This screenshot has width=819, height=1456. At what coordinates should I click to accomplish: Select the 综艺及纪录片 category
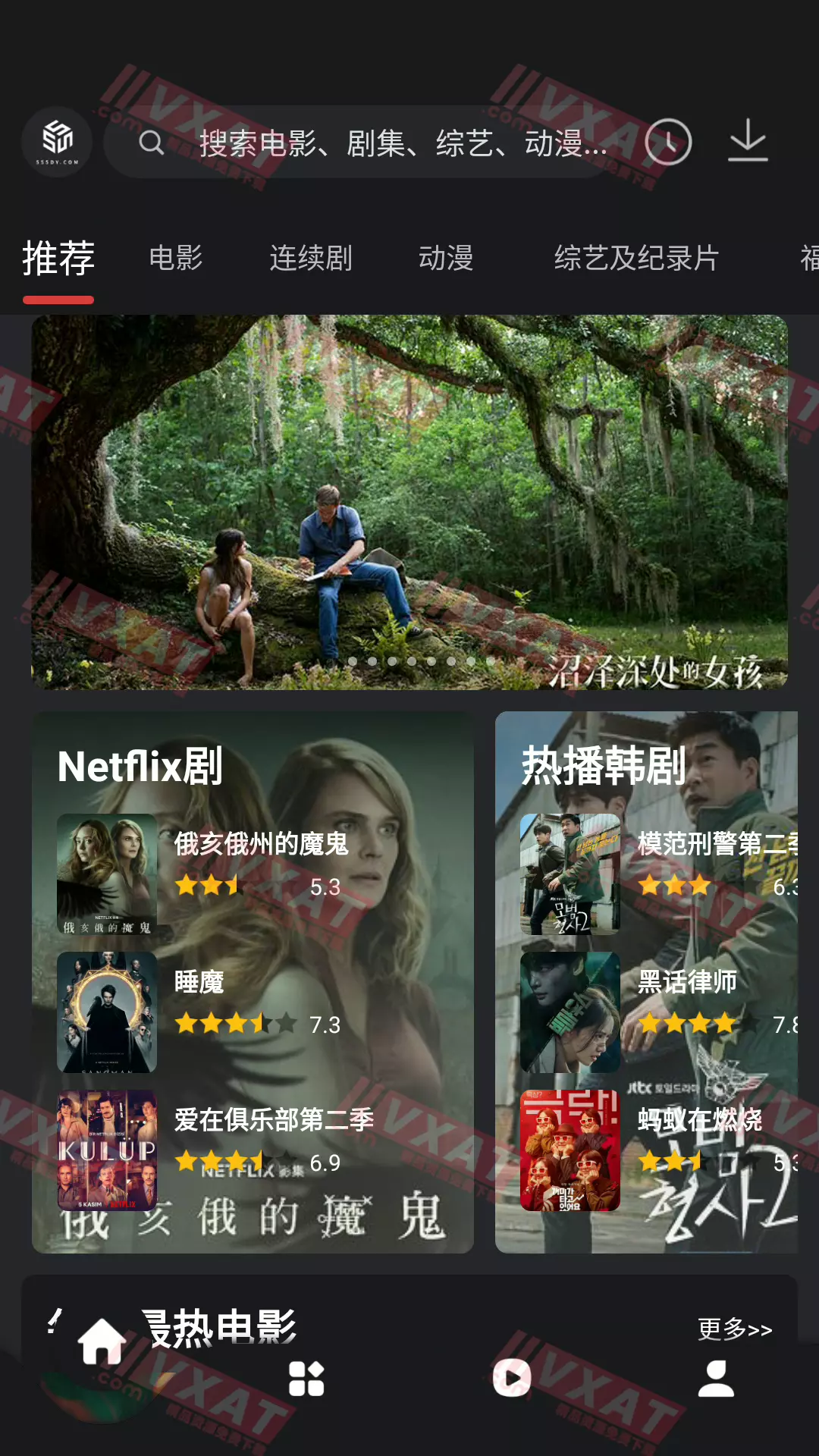click(637, 259)
